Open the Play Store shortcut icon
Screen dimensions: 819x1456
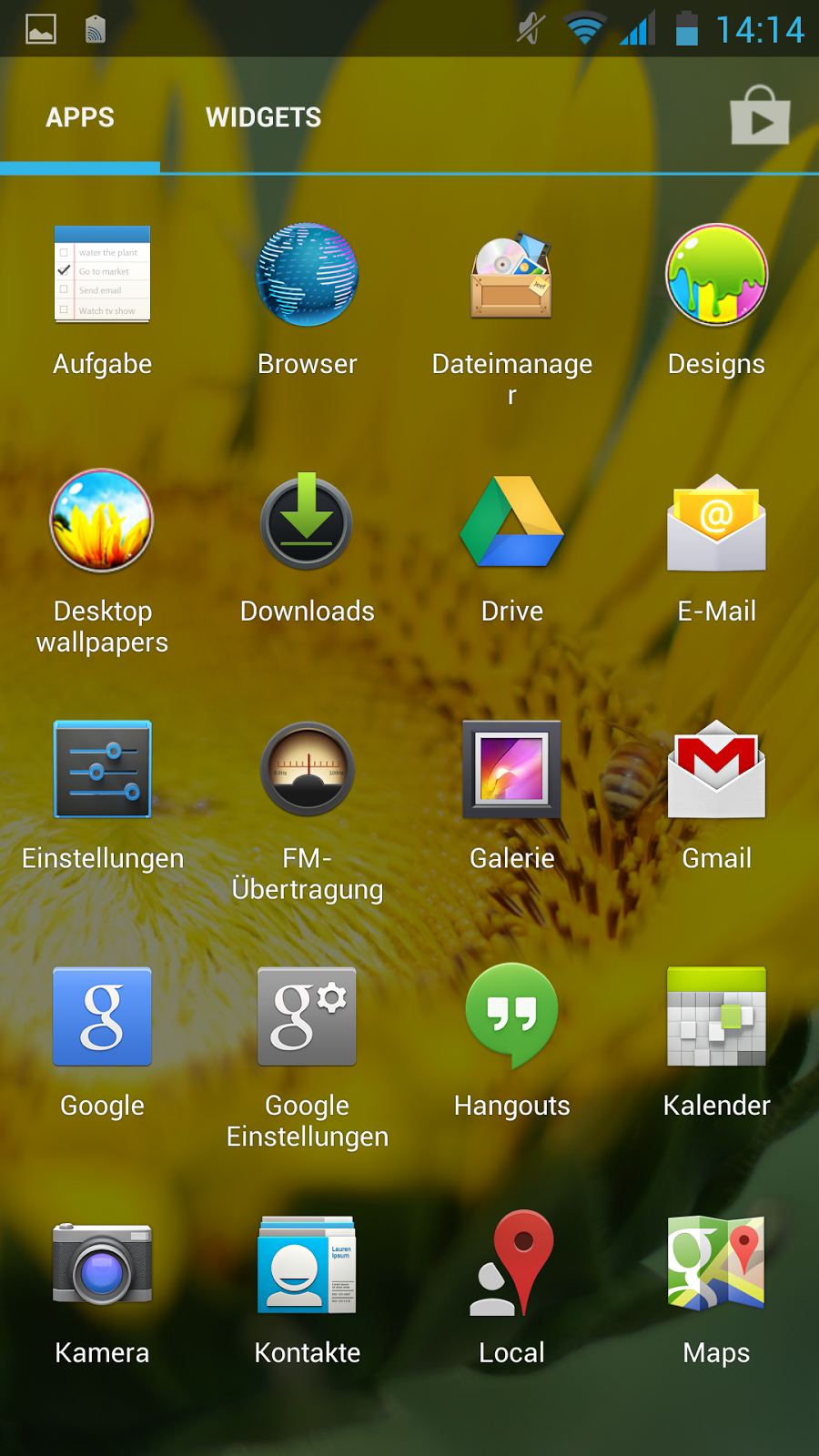[760, 116]
